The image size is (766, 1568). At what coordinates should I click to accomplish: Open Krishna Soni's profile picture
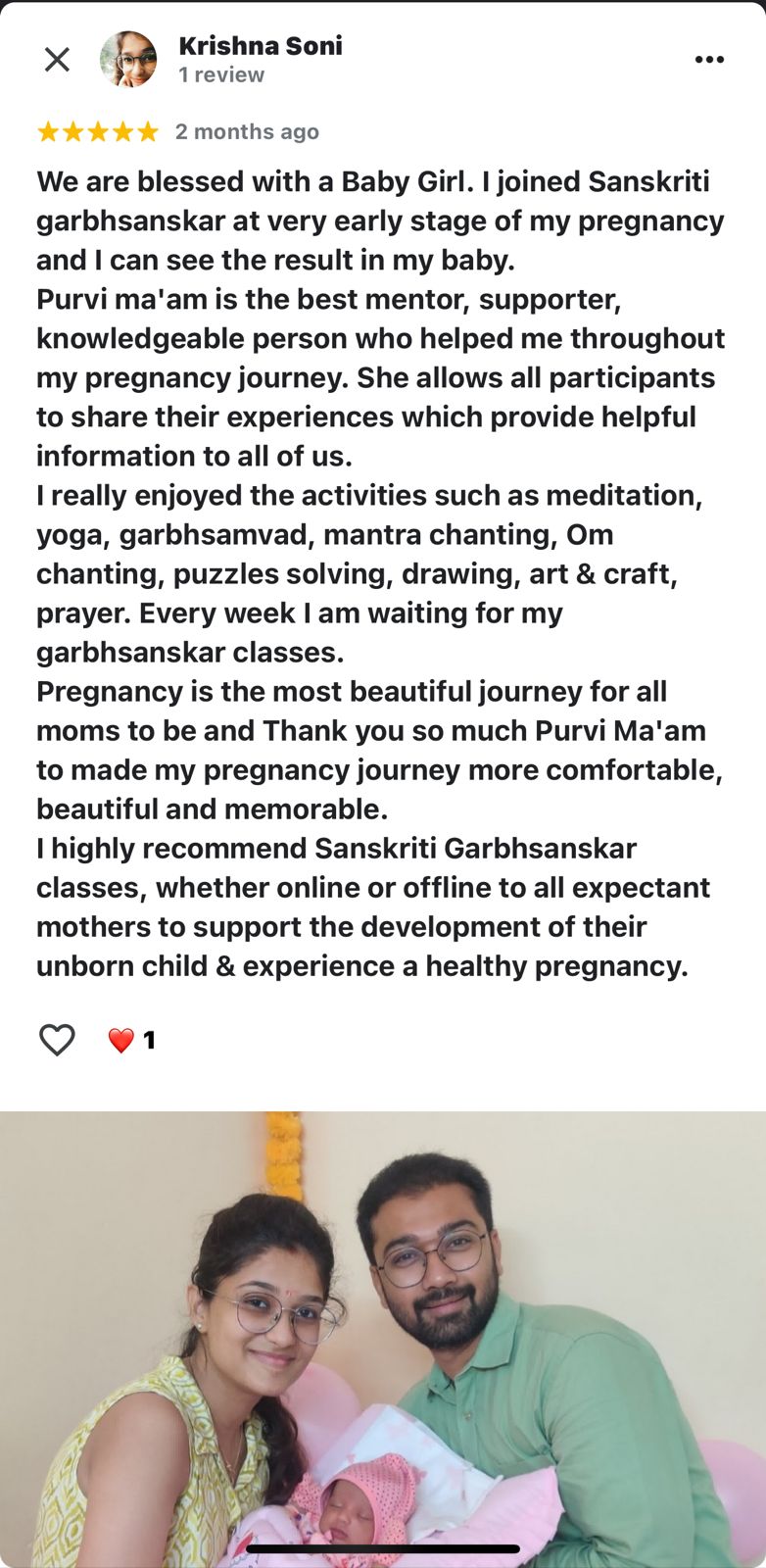coord(128,60)
